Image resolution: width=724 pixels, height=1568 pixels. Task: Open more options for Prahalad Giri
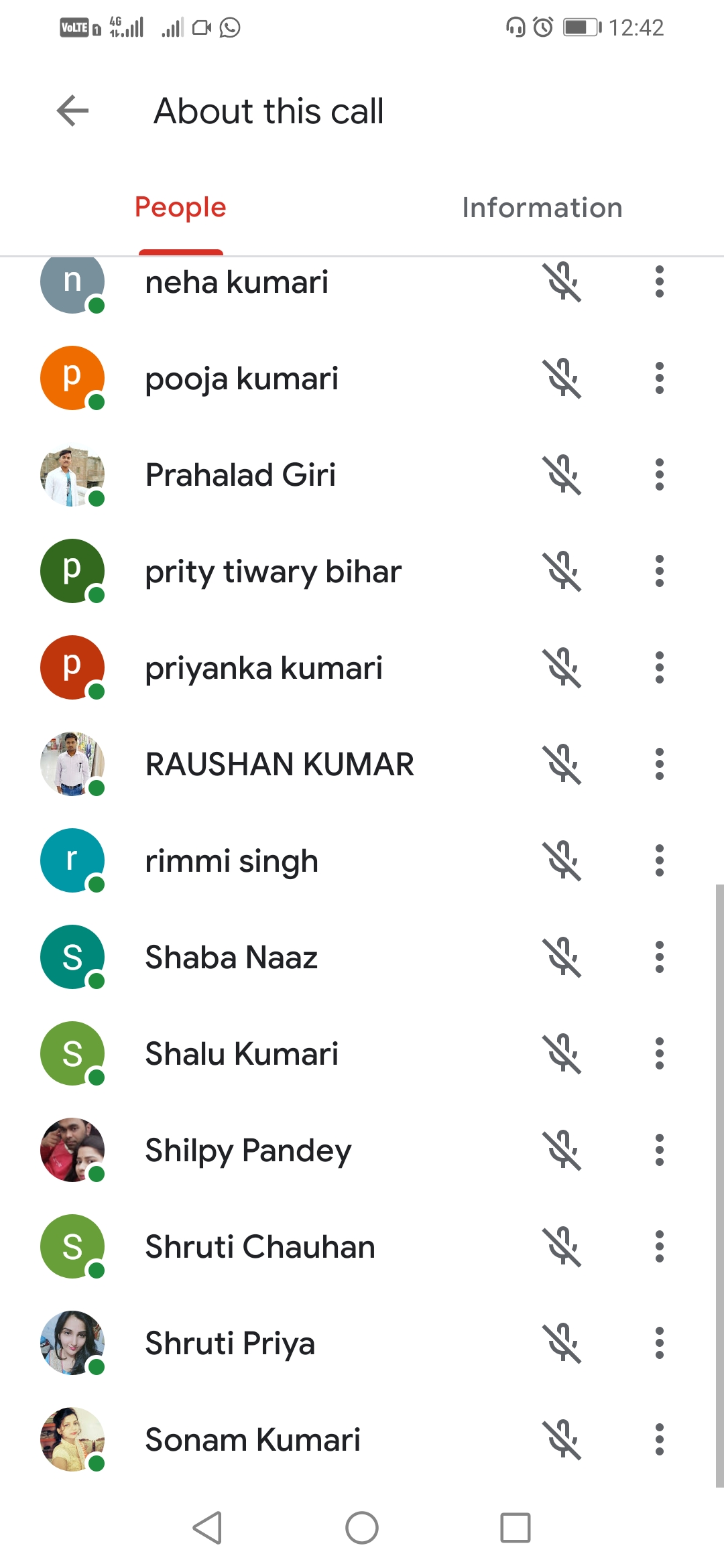point(659,475)
